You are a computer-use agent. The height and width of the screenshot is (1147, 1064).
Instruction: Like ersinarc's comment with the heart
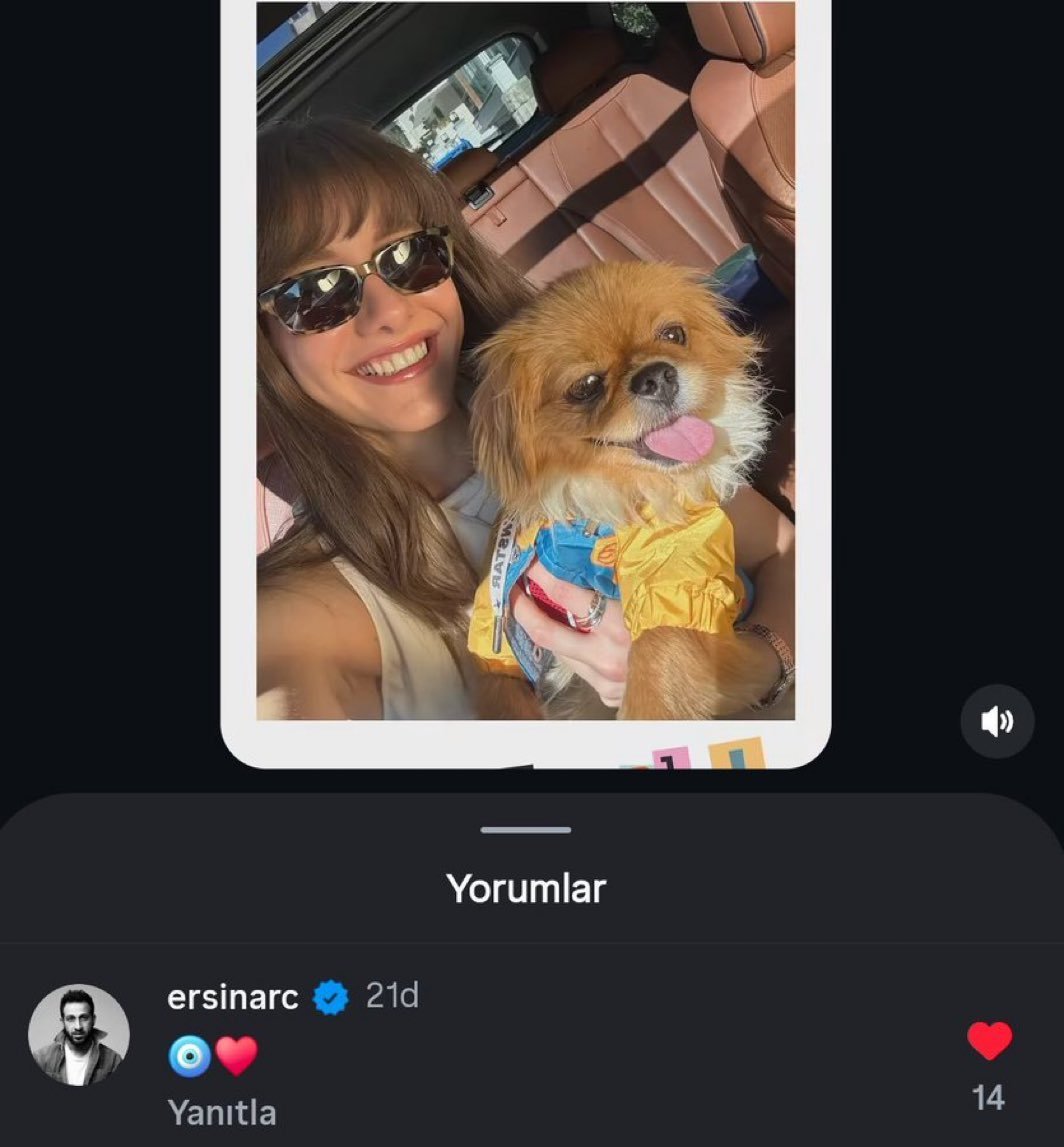(989, 1042)
